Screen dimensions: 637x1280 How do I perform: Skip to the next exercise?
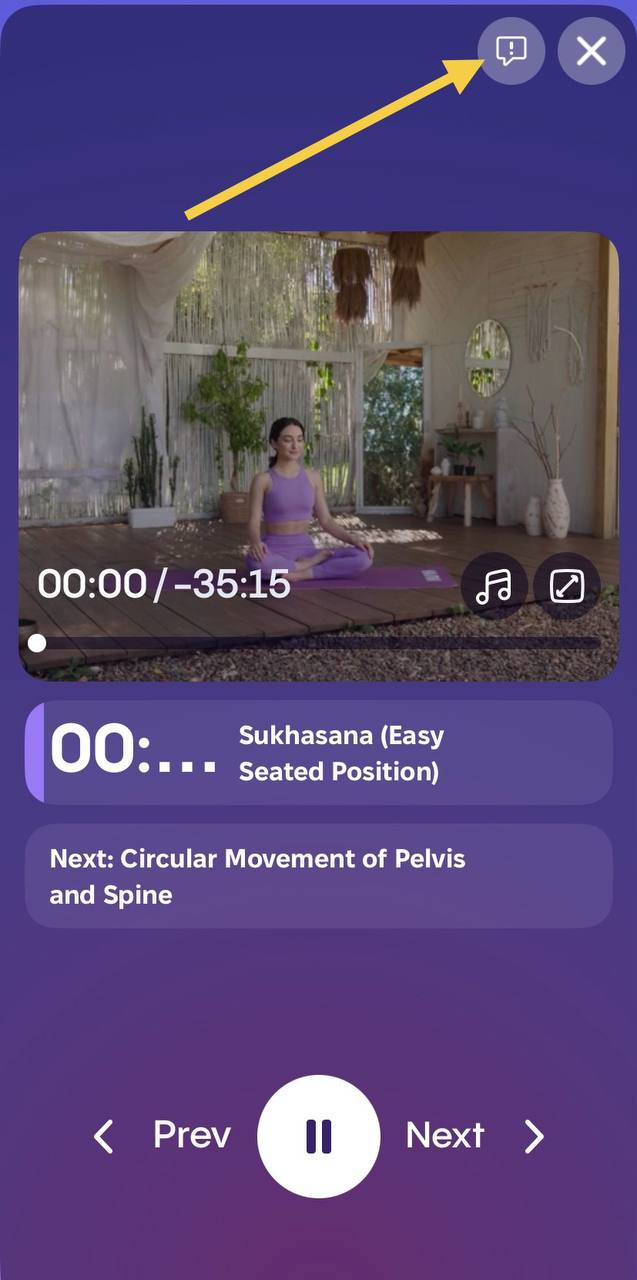tap(474, 1136)
